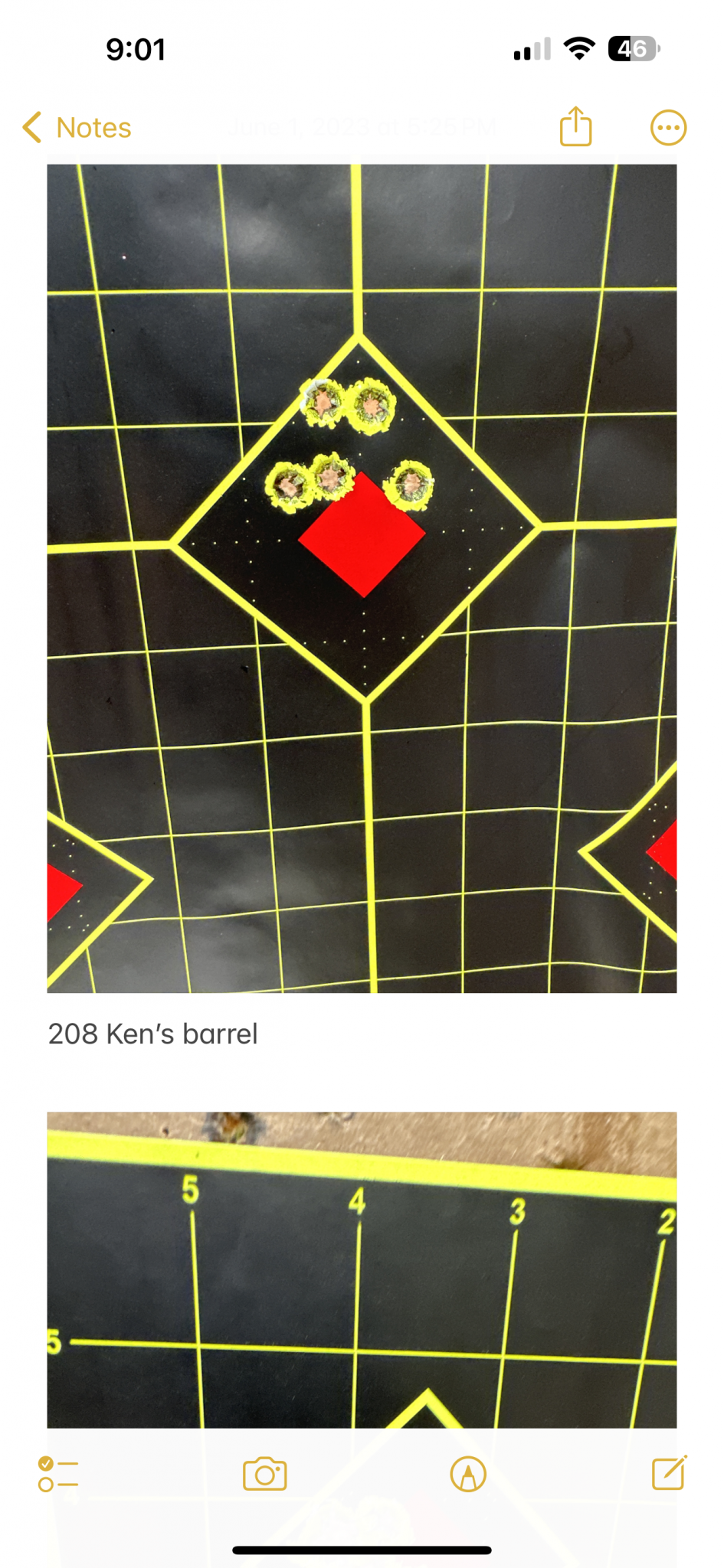
Task: Open the target photo above 208 Ken's barrel
Action: click(x=362, y=578)
